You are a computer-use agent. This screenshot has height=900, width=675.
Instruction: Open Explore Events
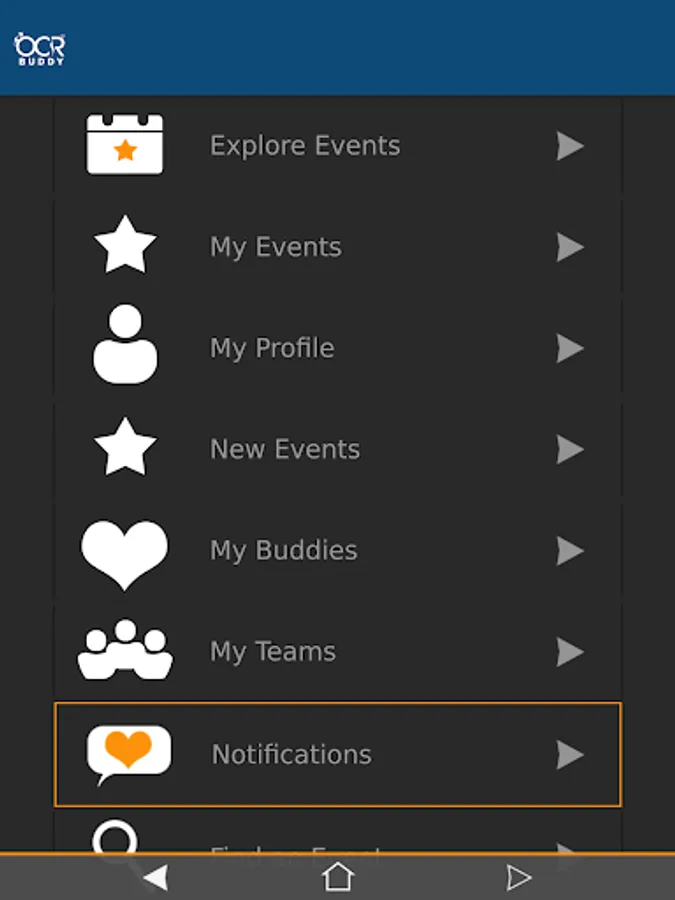click(x=337, y=146)
